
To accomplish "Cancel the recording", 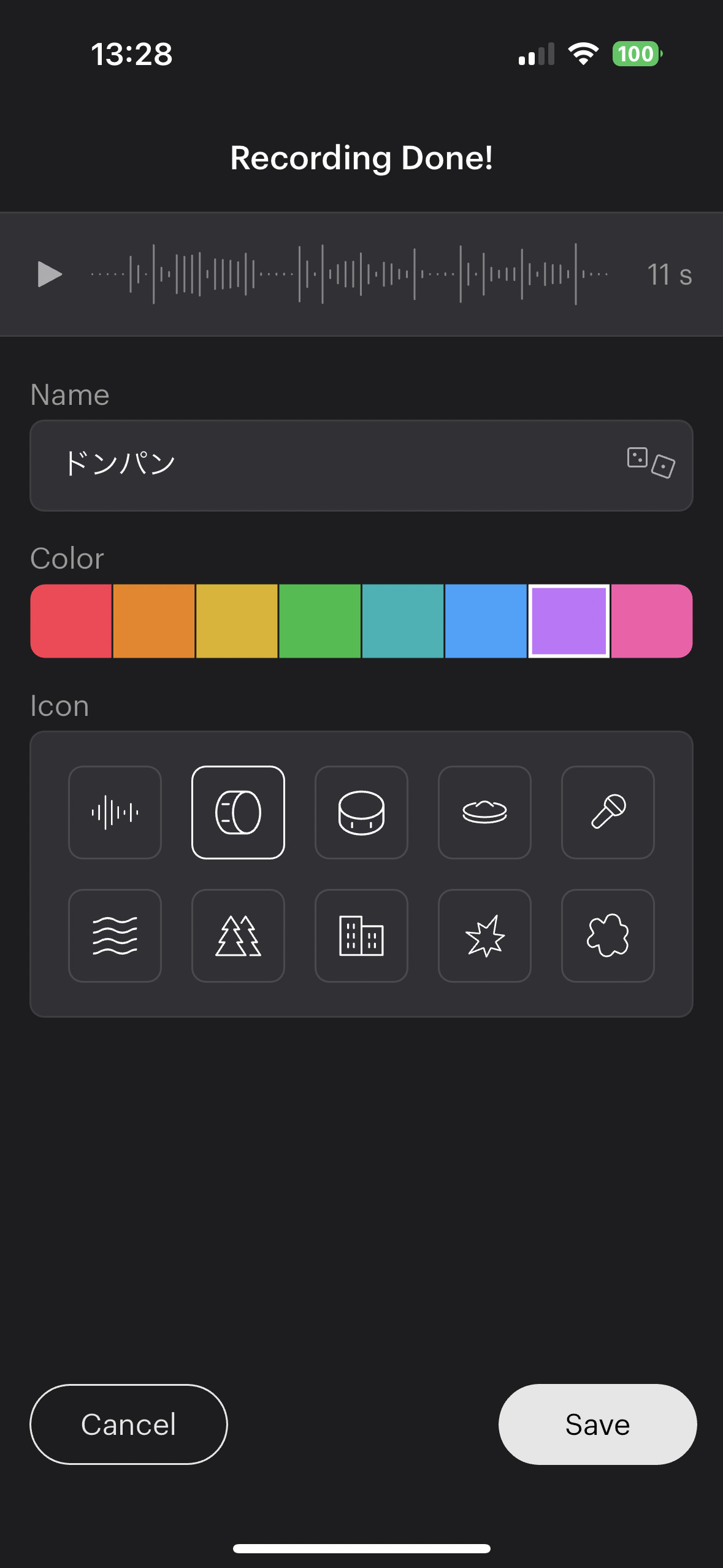I will pyautogui.click(x=129, y=1424).
